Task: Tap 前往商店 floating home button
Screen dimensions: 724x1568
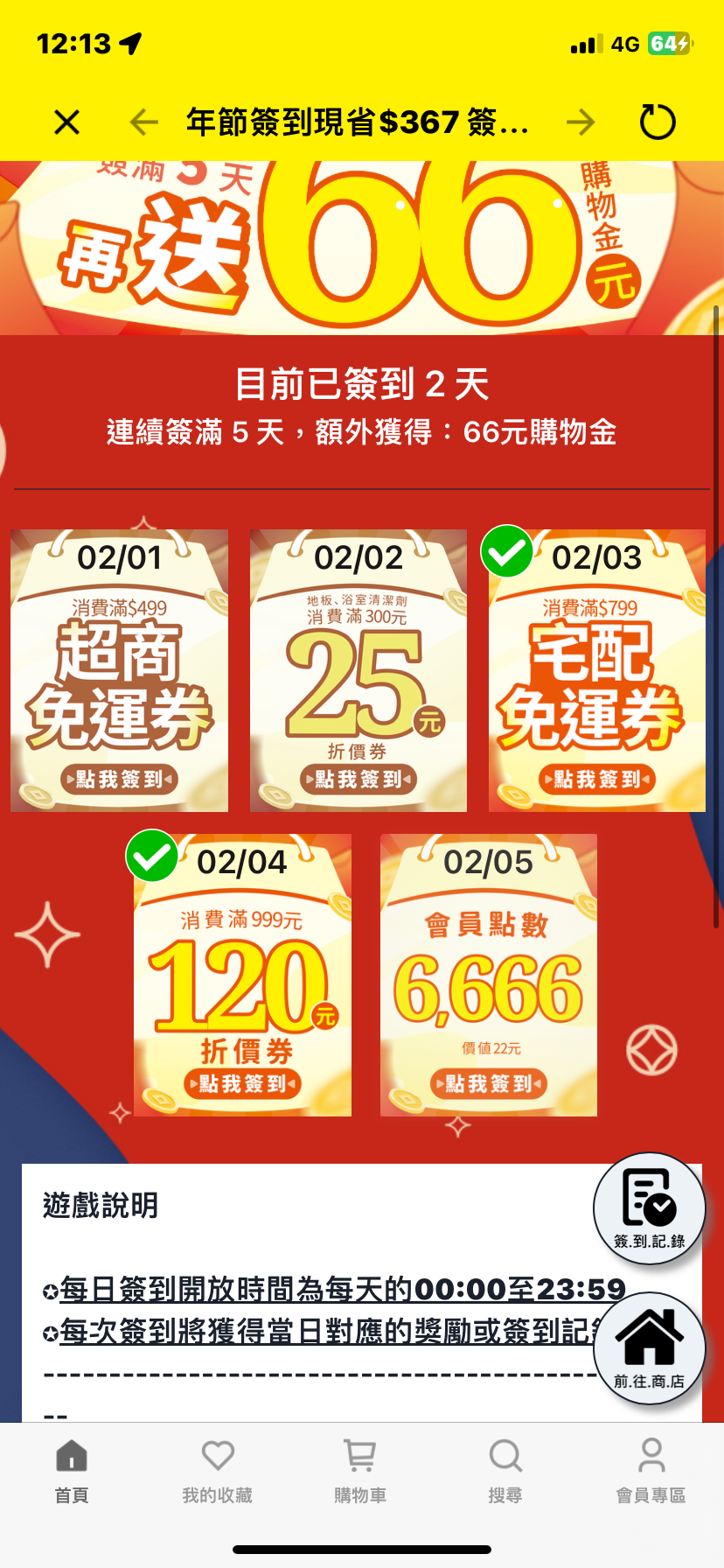Action: click(x=649, y=1348)
